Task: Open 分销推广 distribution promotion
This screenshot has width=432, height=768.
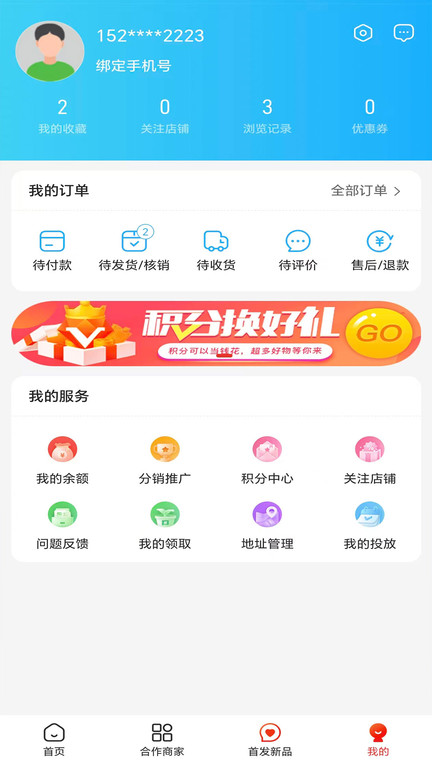Action: click(x=165, y=461)
